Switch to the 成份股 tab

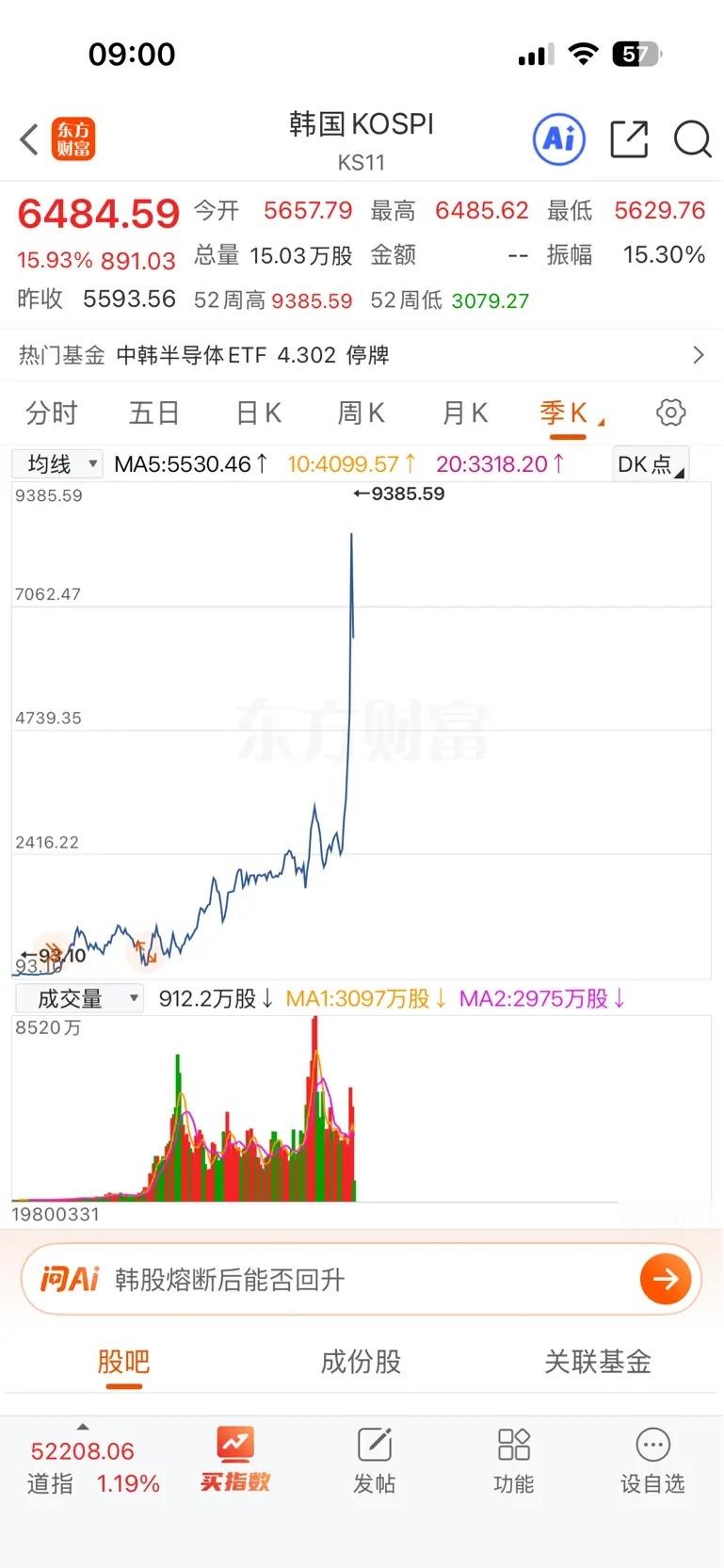coord(361,1362)
